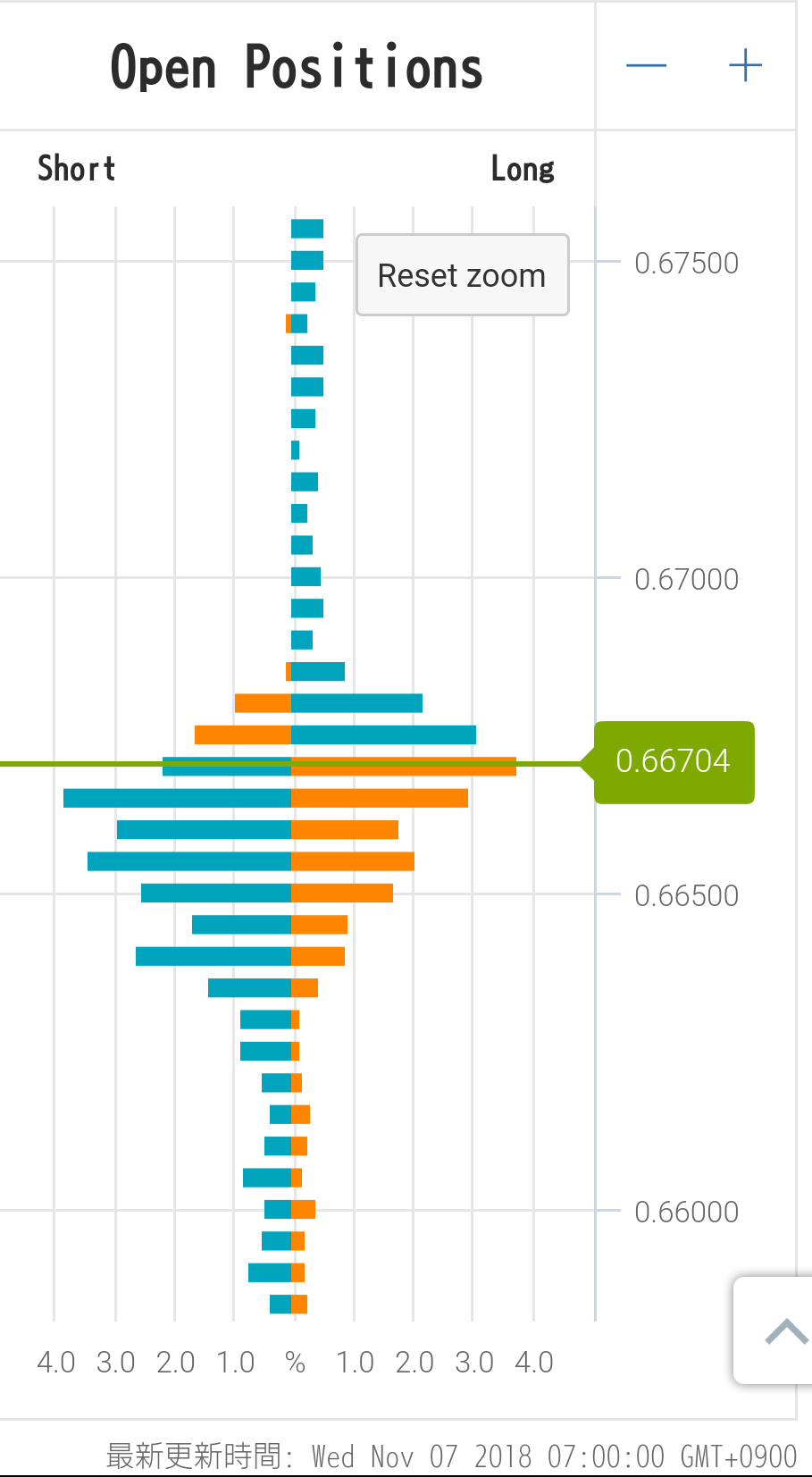
Task: Zoom out with the minus button
Action: pos(647,66)
